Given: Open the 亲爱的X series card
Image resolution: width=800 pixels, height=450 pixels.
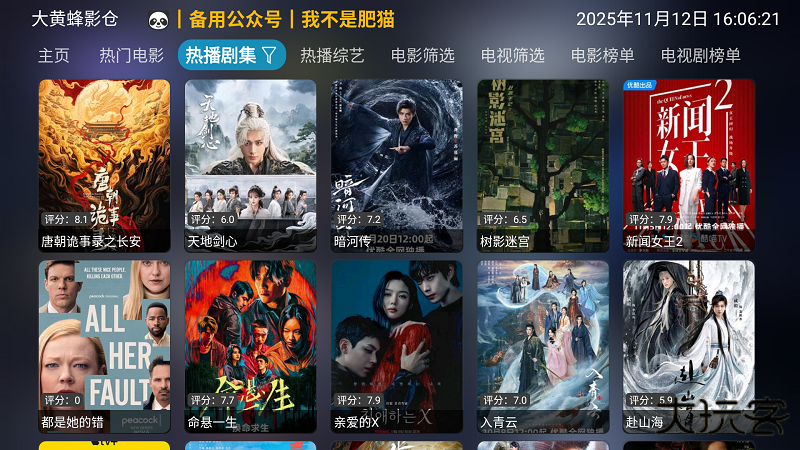Looking at the screenshot, I should [396, 346].
